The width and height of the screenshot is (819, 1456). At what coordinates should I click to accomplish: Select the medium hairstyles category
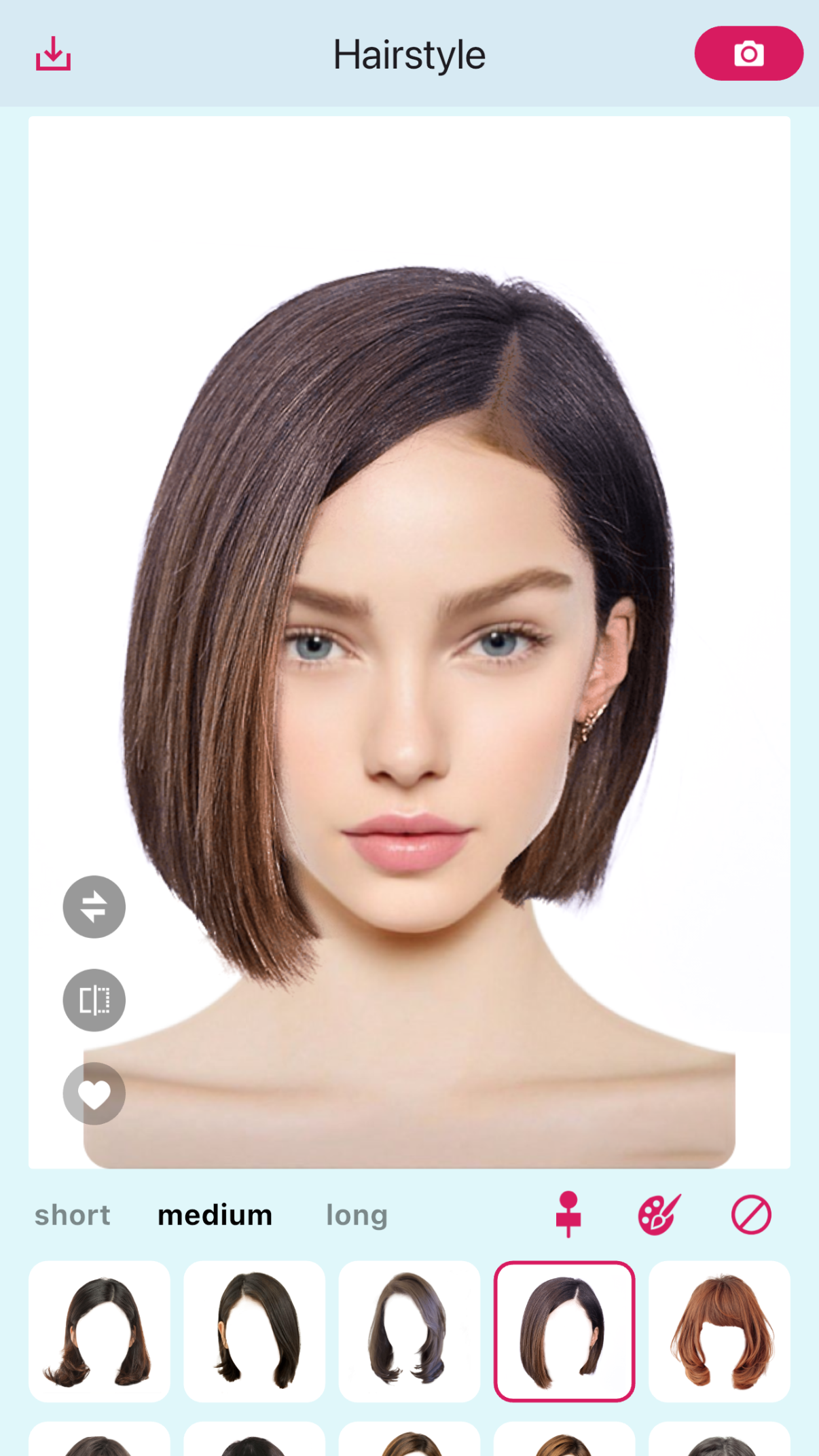click(x=215, y=1214)
